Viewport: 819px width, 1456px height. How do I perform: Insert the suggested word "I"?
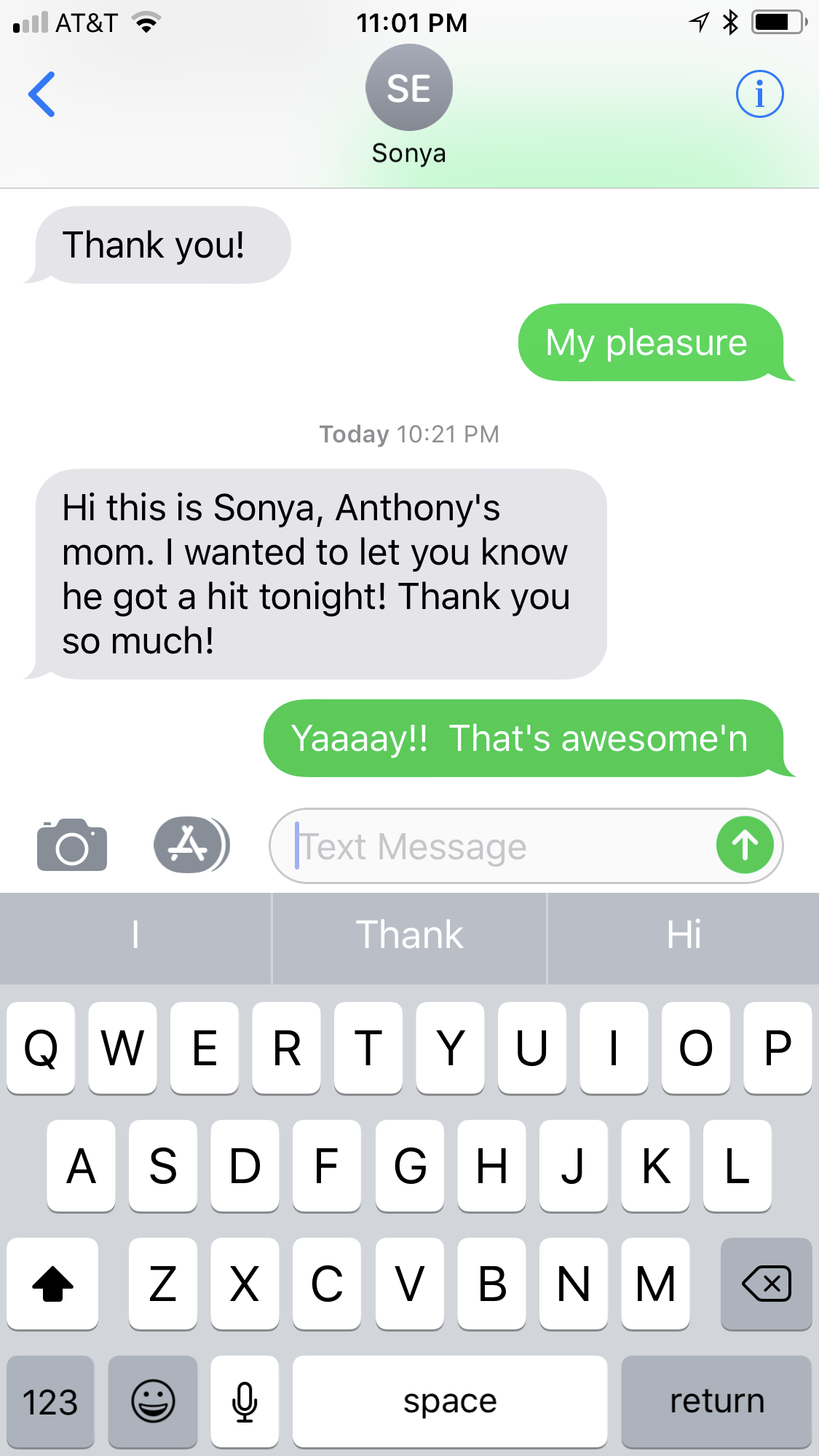click(135, 935)
